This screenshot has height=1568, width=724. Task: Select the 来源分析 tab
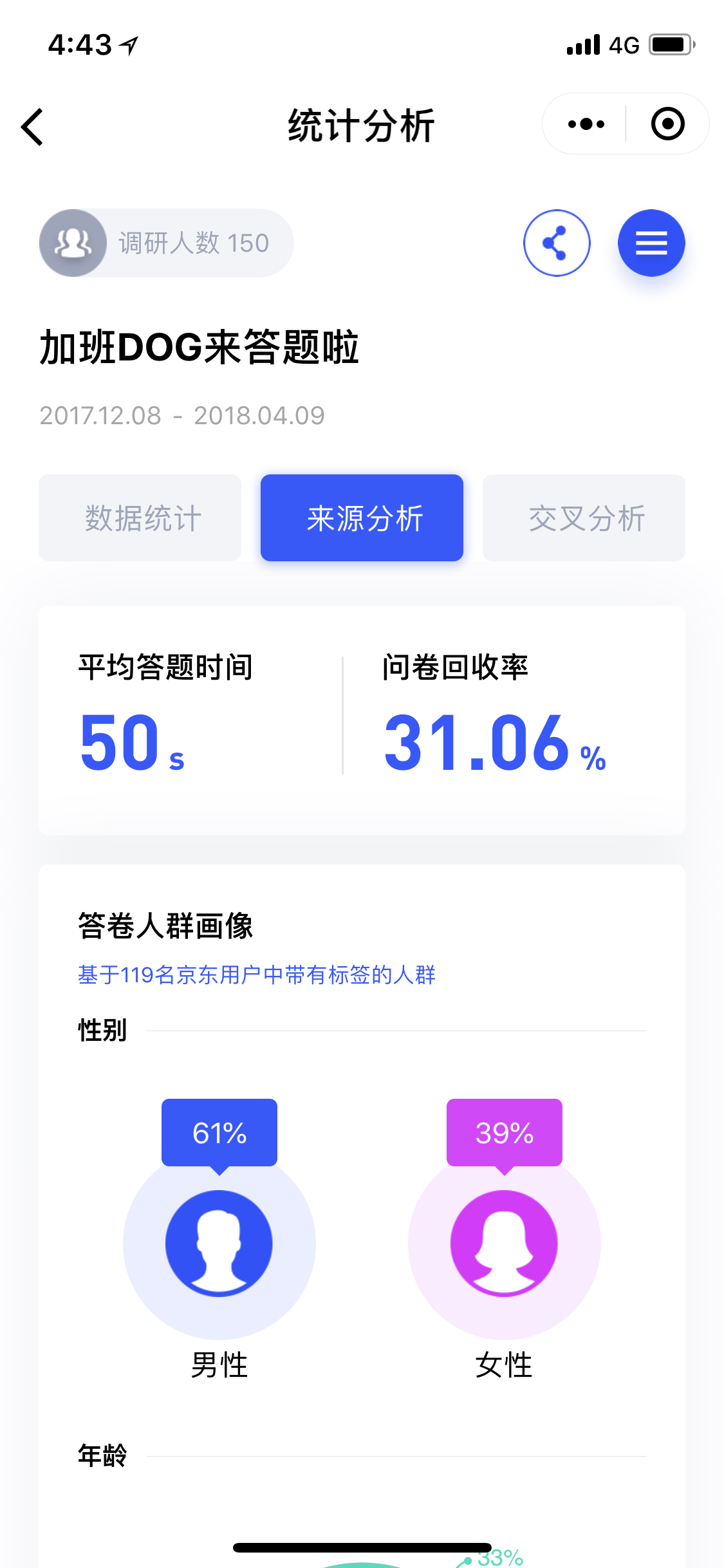[362, 518]
